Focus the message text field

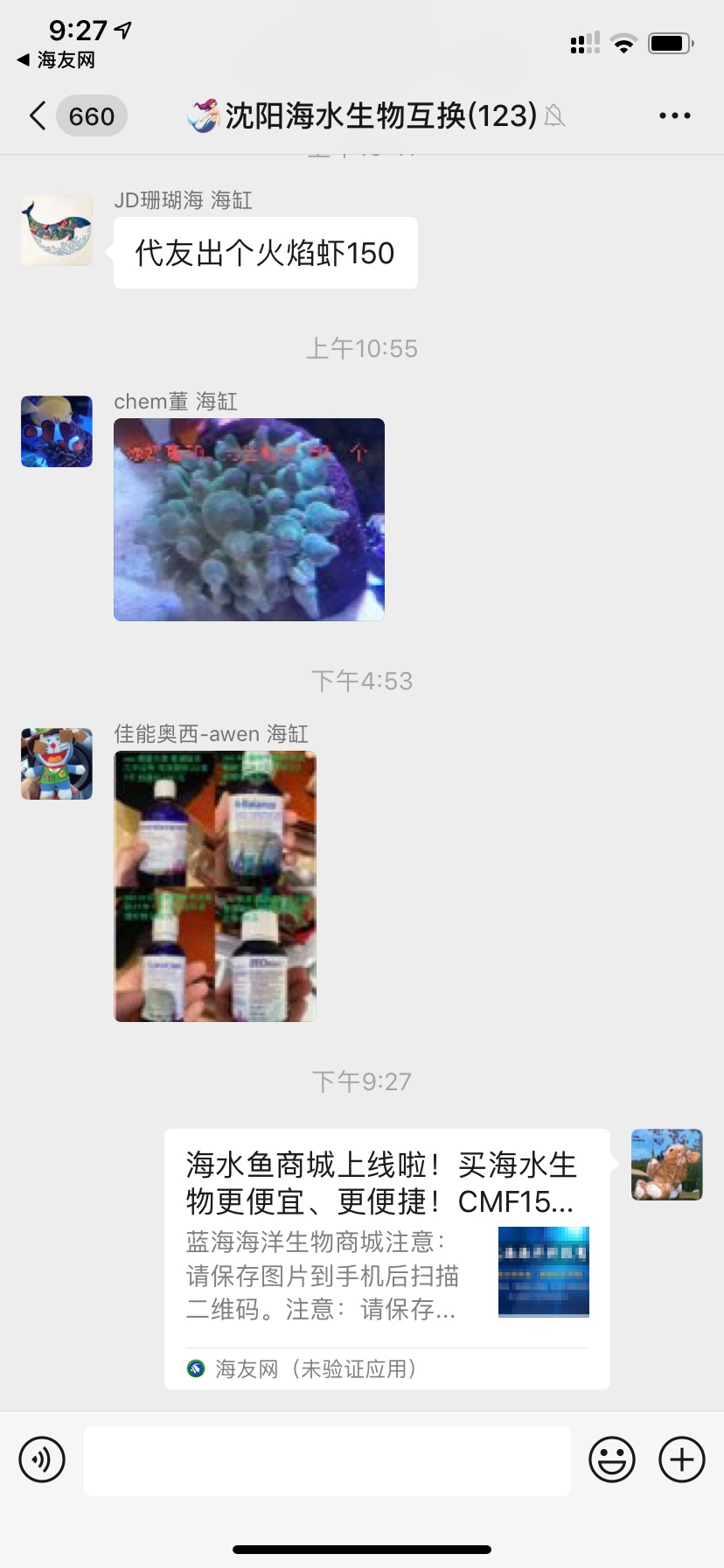tap(327, 1460)
